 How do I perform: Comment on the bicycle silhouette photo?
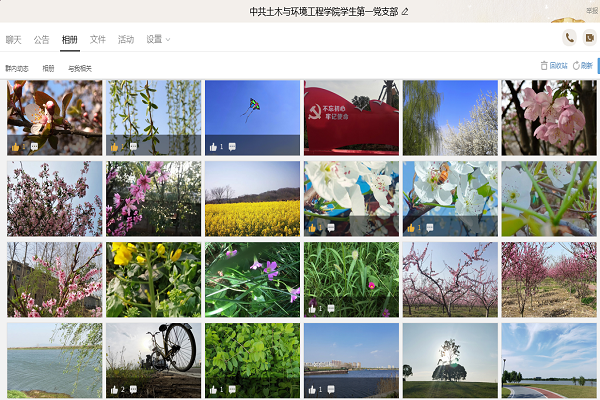click(133, 389)
